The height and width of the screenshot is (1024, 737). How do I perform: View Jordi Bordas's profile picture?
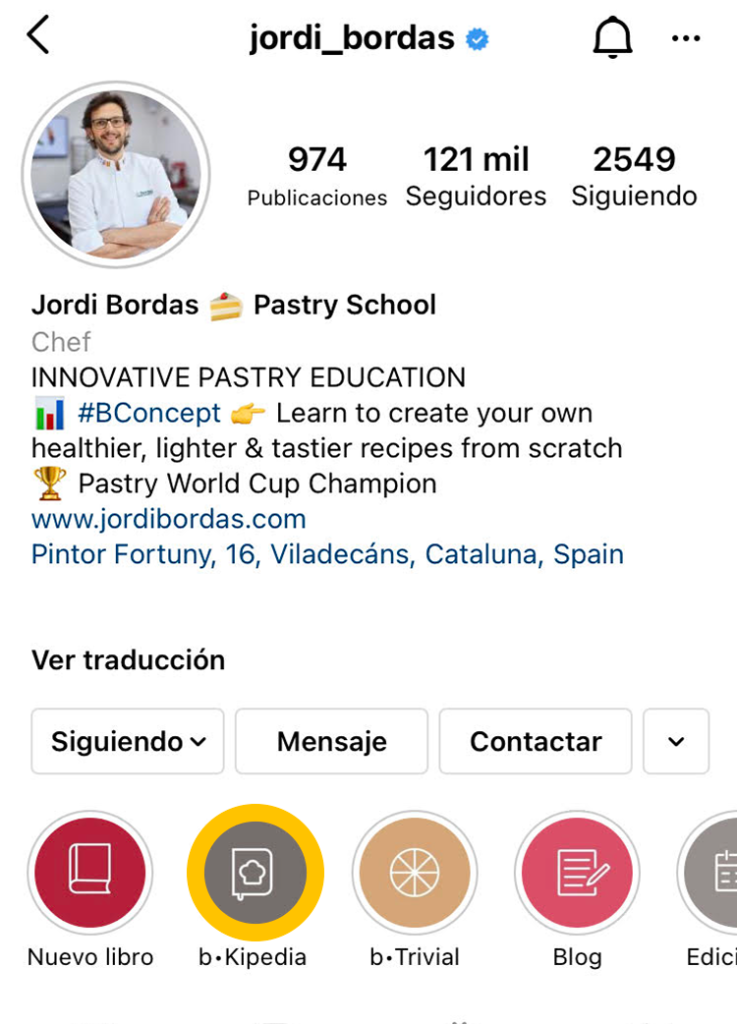coord(116,173)
